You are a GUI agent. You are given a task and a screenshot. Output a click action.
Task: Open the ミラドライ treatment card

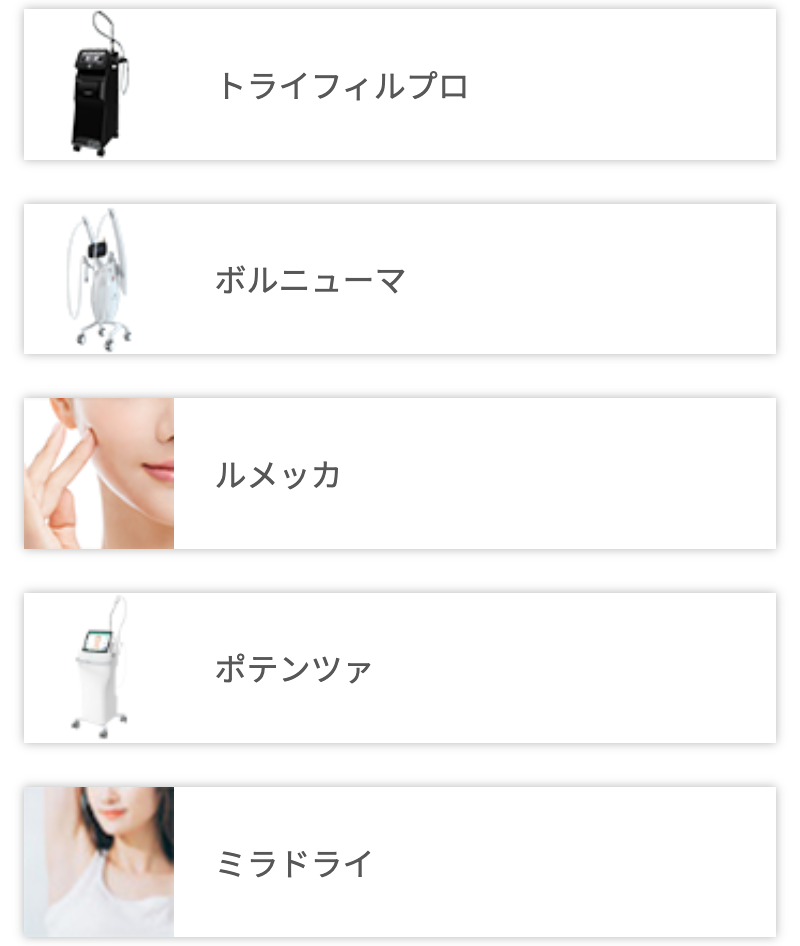click(x=400, y=862)
